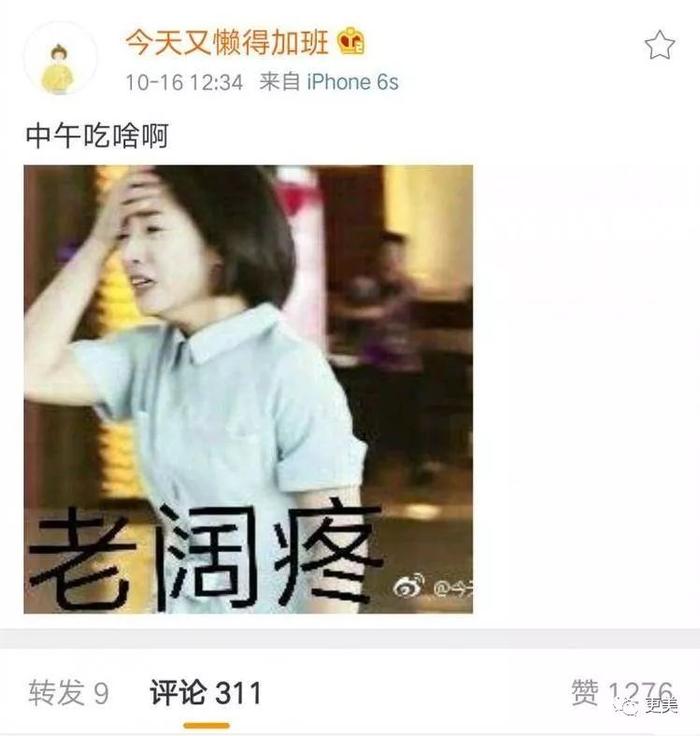
Task: View the 老阔疼 meme image
Action: [248, 389]
